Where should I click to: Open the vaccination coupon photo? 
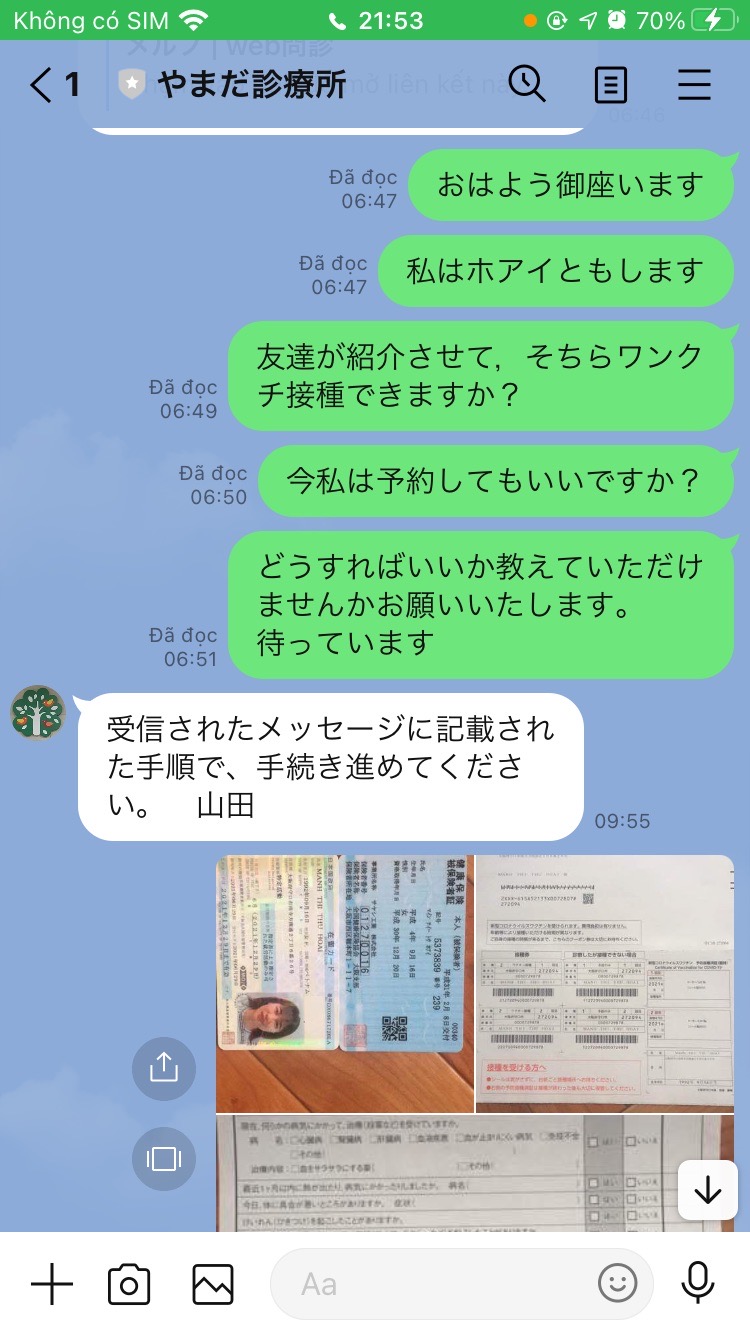(605, 983)
